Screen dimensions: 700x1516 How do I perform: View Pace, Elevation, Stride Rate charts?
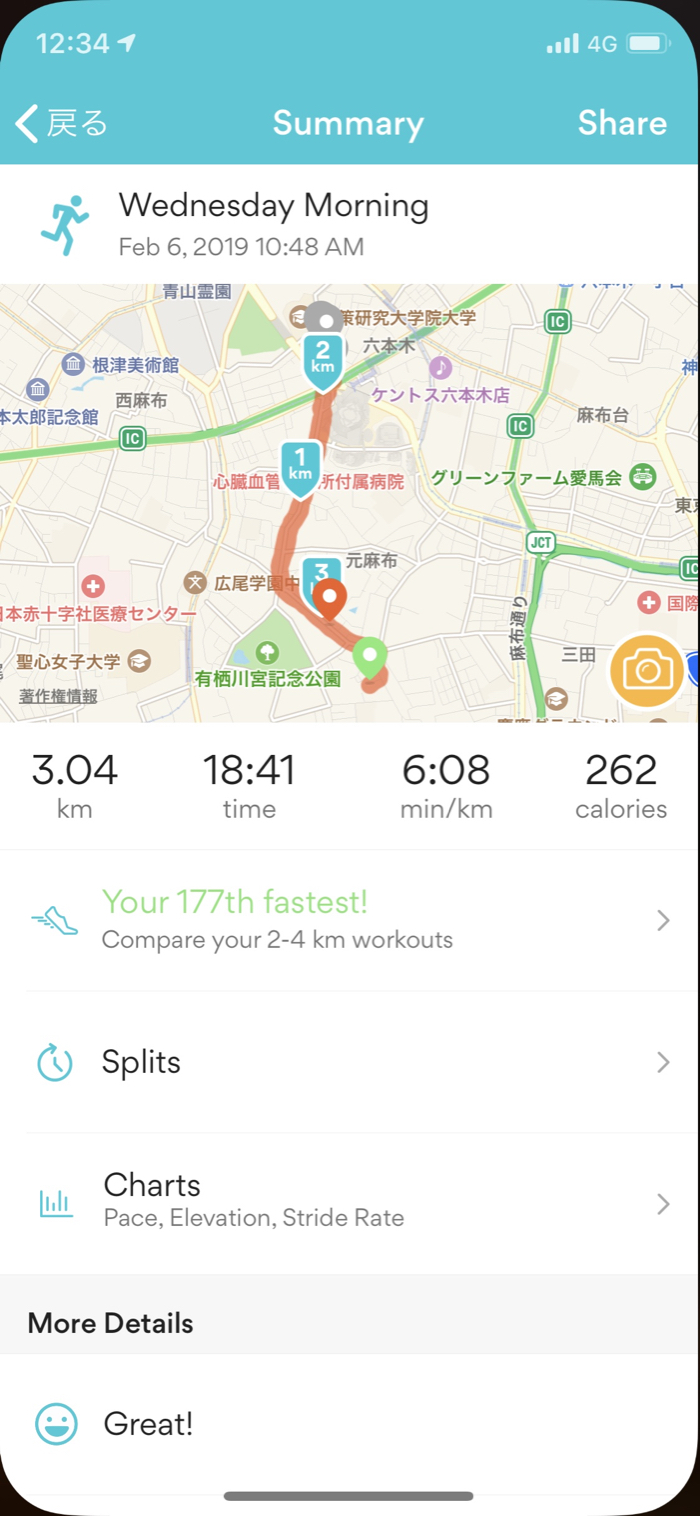[349, 1203]
